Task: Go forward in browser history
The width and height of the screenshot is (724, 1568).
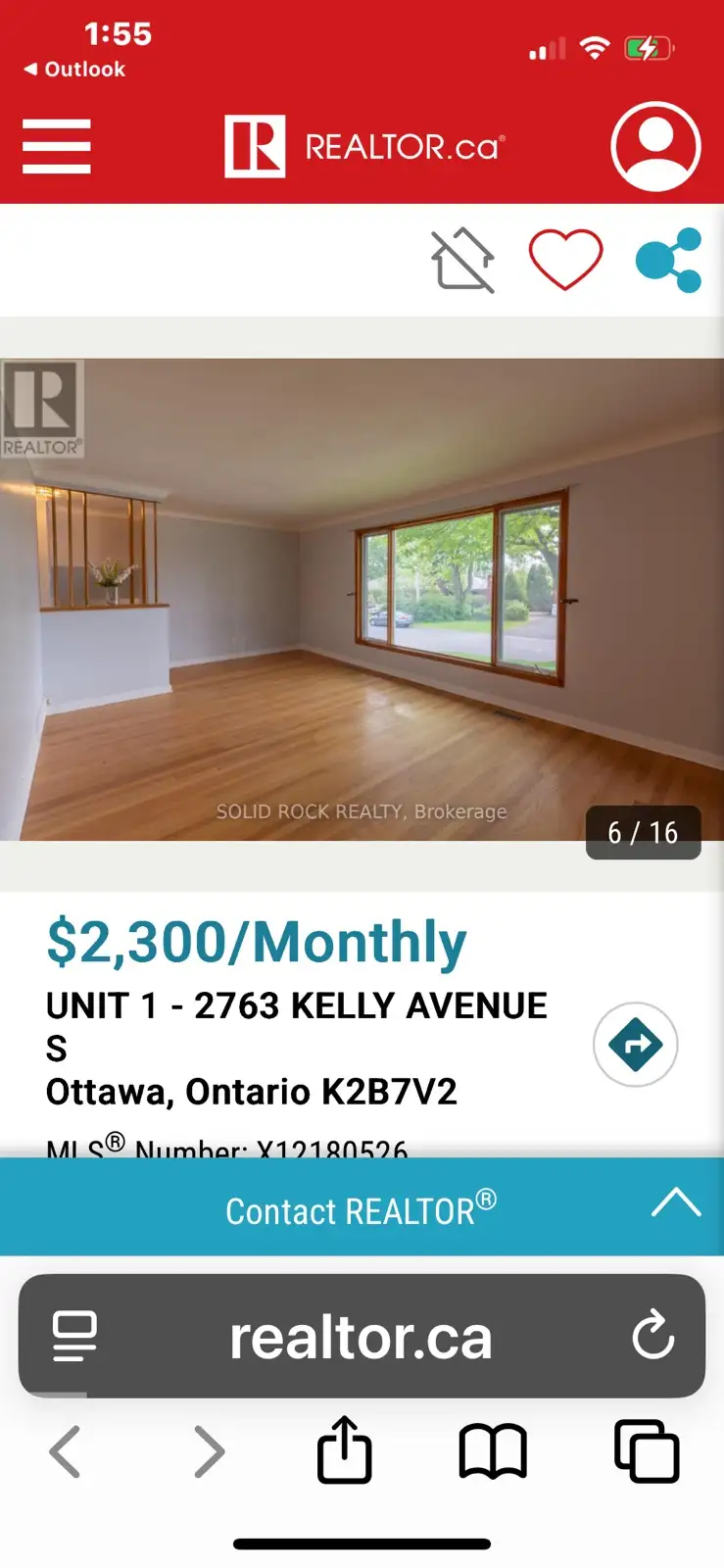Action: coord(209,1451)
